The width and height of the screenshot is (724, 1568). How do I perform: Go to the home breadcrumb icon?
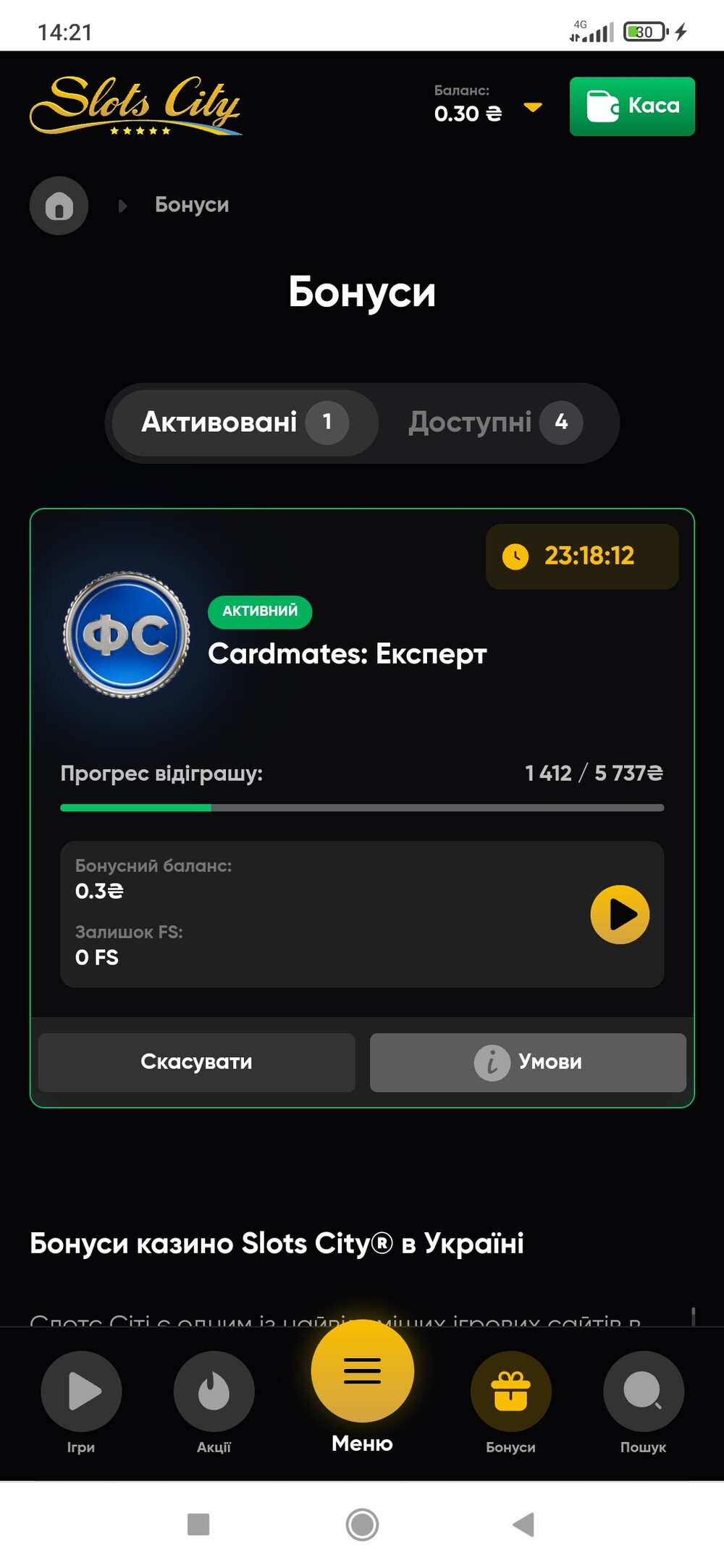(59, 205)
